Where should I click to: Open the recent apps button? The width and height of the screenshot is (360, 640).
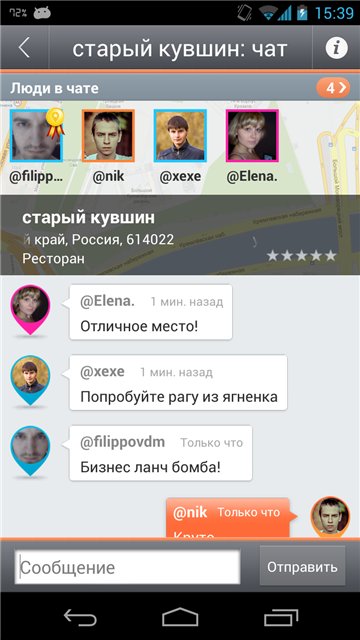click(x=281, y=617)
